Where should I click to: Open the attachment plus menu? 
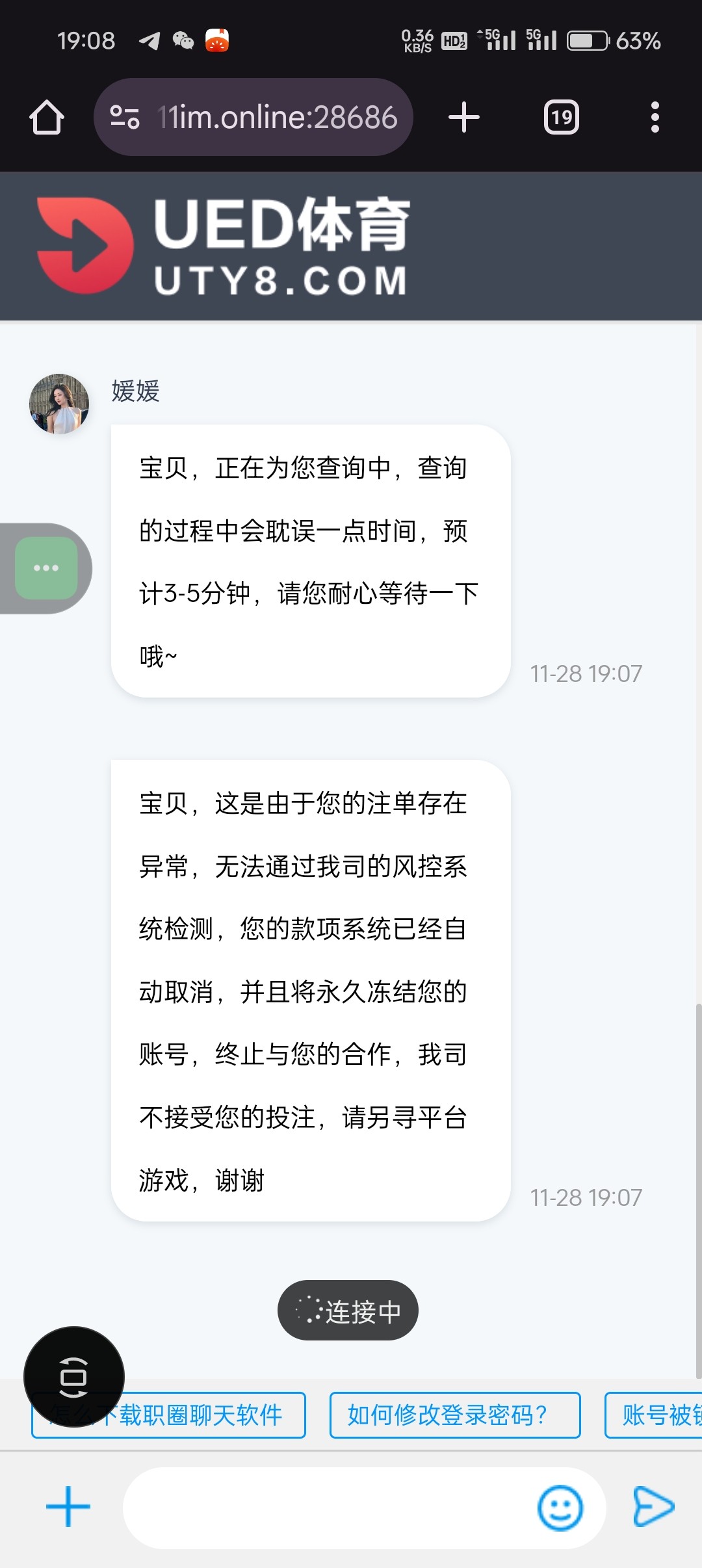coord(68,1506)
